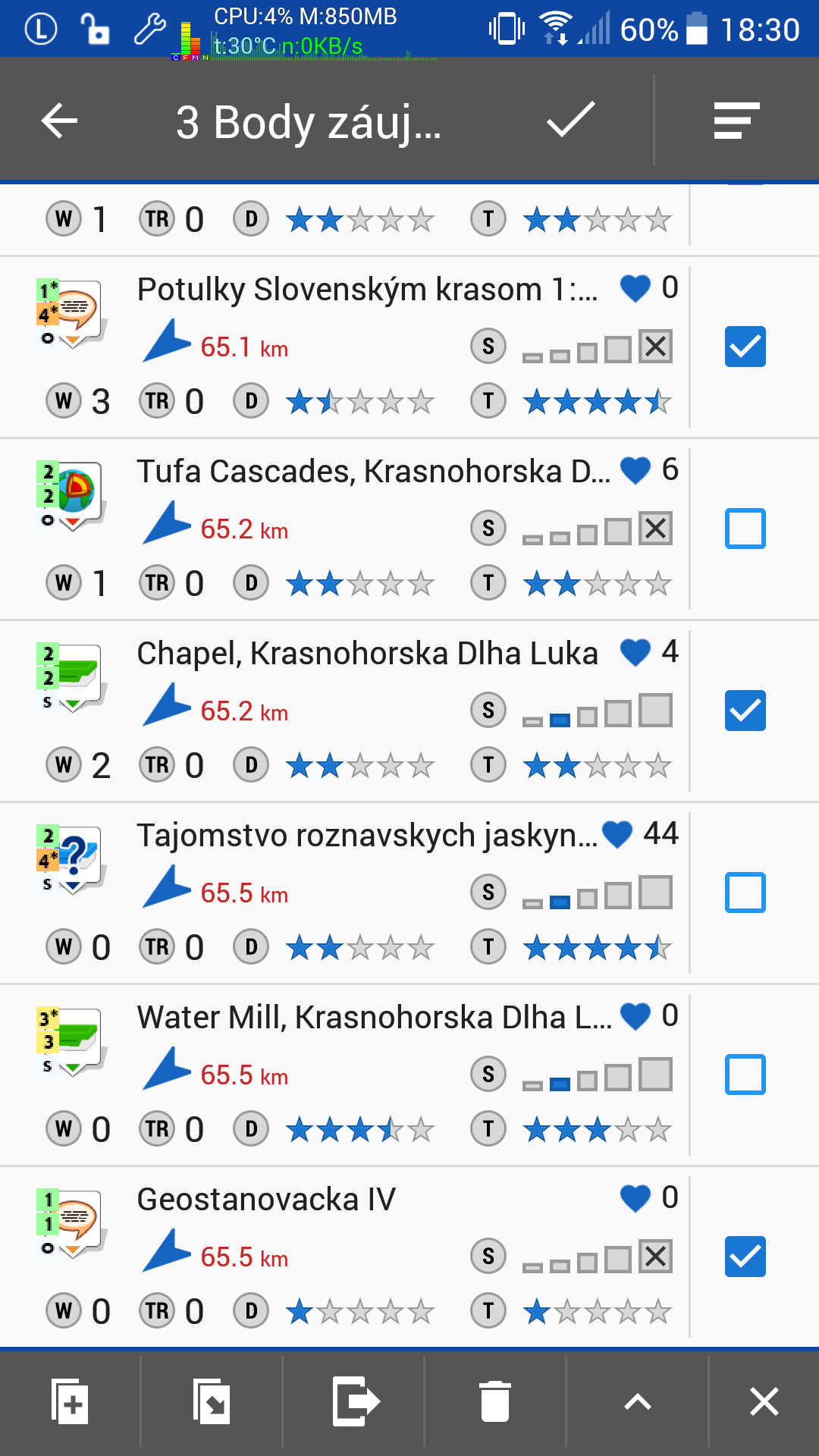Deselect the Geostanovacka IV checkbox
Viewport: 819px width, 1456px height.
(x=745, y=1257)
